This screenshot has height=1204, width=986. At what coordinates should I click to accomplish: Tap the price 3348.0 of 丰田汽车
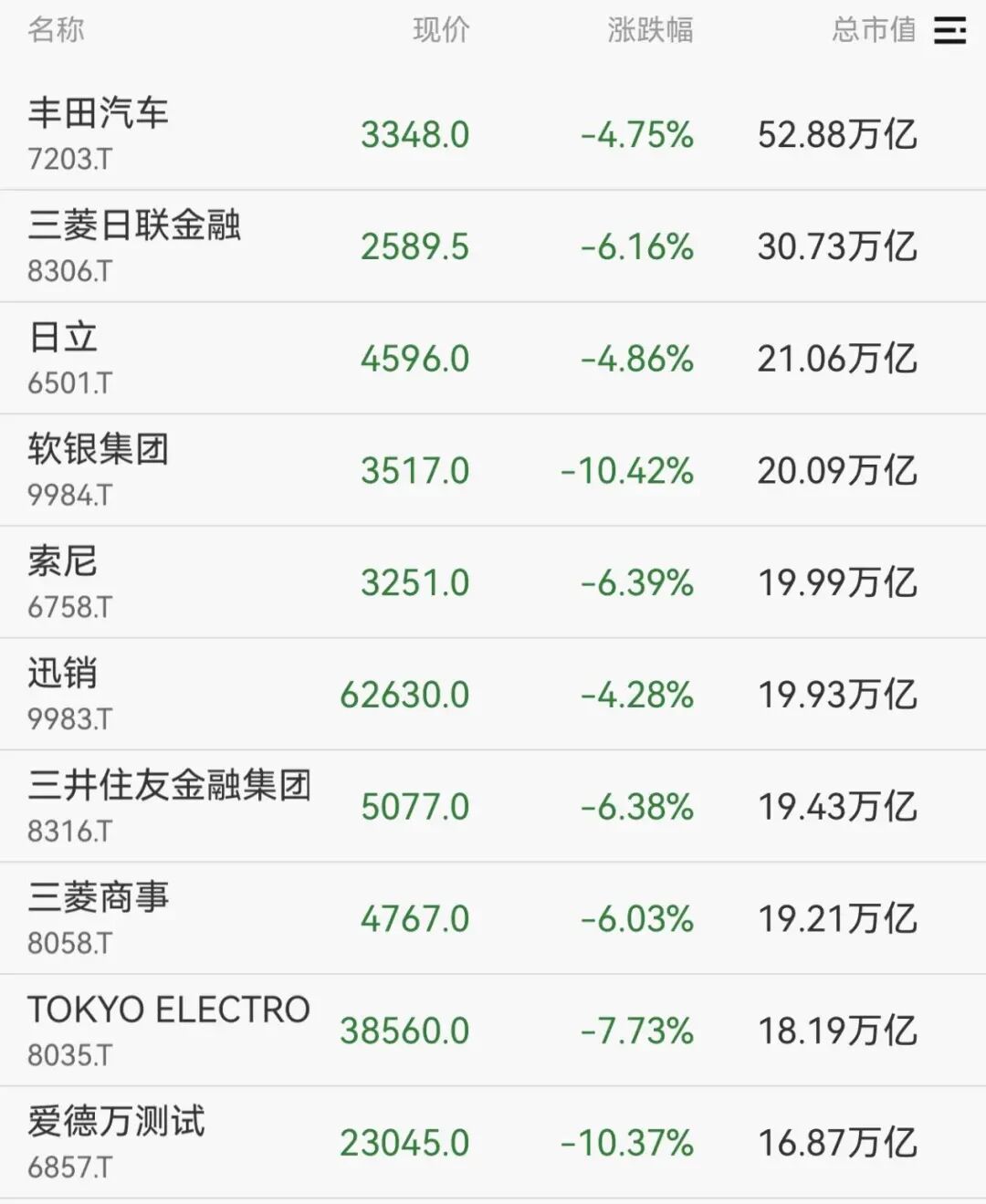414,136
